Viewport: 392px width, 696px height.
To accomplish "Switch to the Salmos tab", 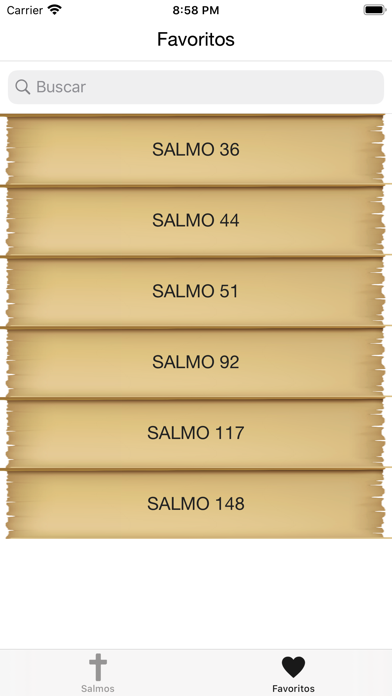I will pos(98,673).
